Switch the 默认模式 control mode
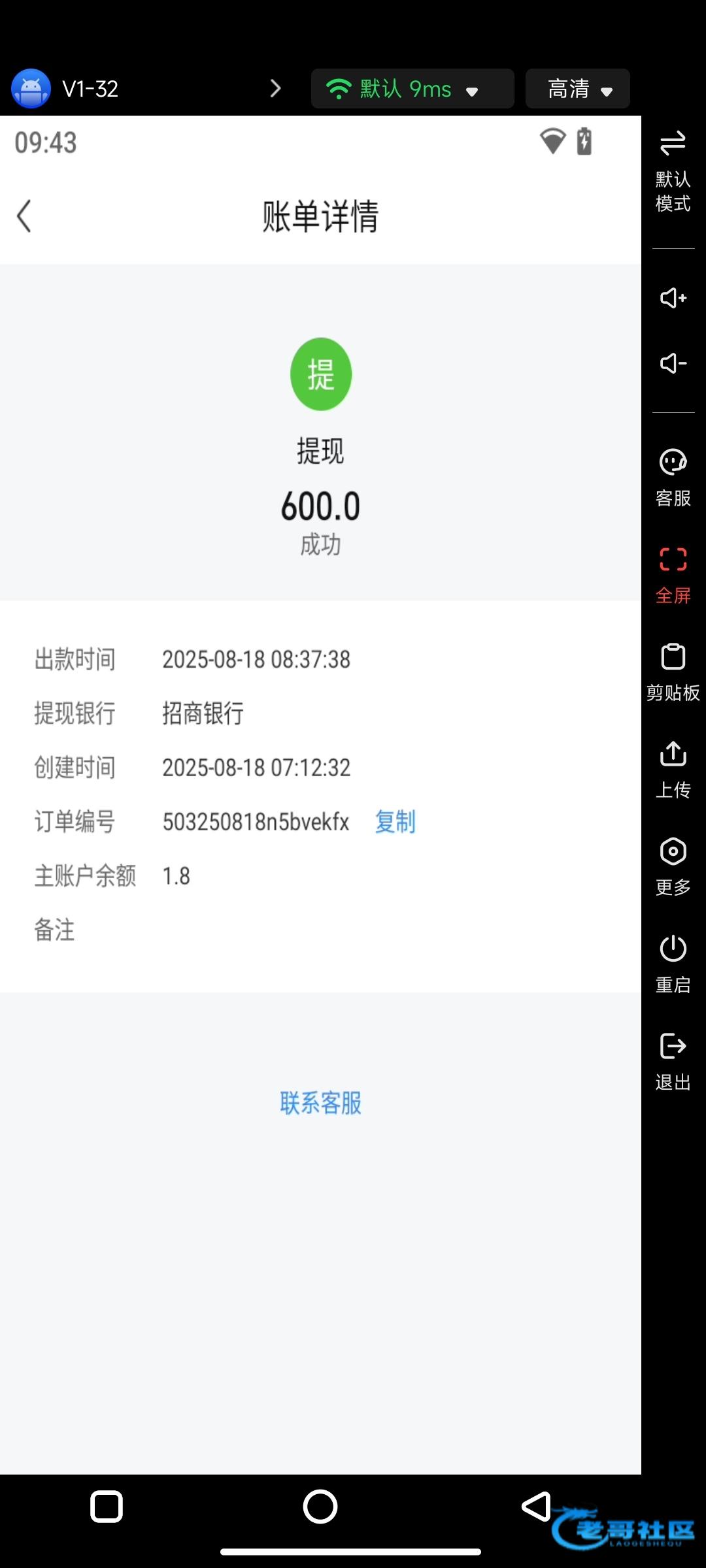The height and width of the screenshot is (1568, 706). [673, 171]
